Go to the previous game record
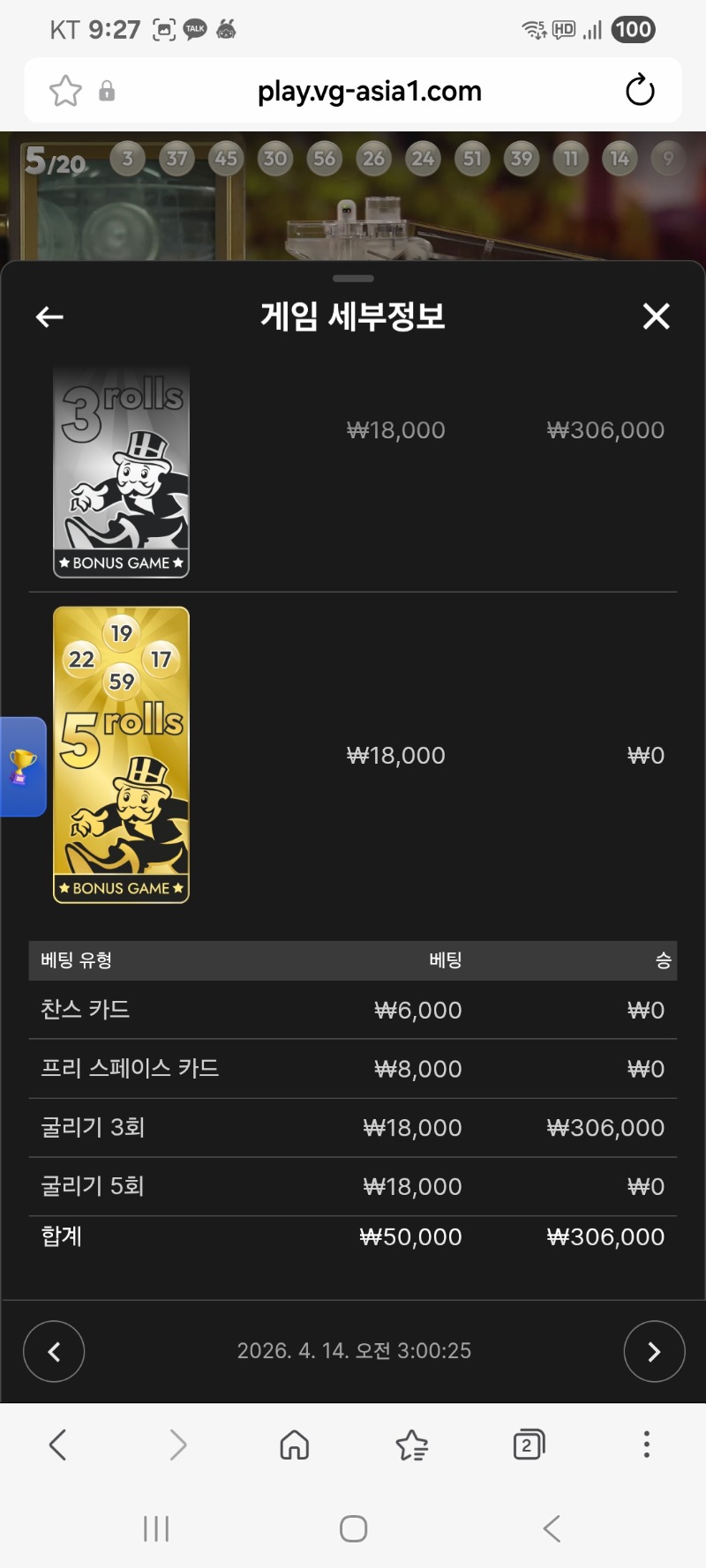Image resolution: width=706 pixels, height=1568 pixels. pyautogui.click(x=54, y=1351)
